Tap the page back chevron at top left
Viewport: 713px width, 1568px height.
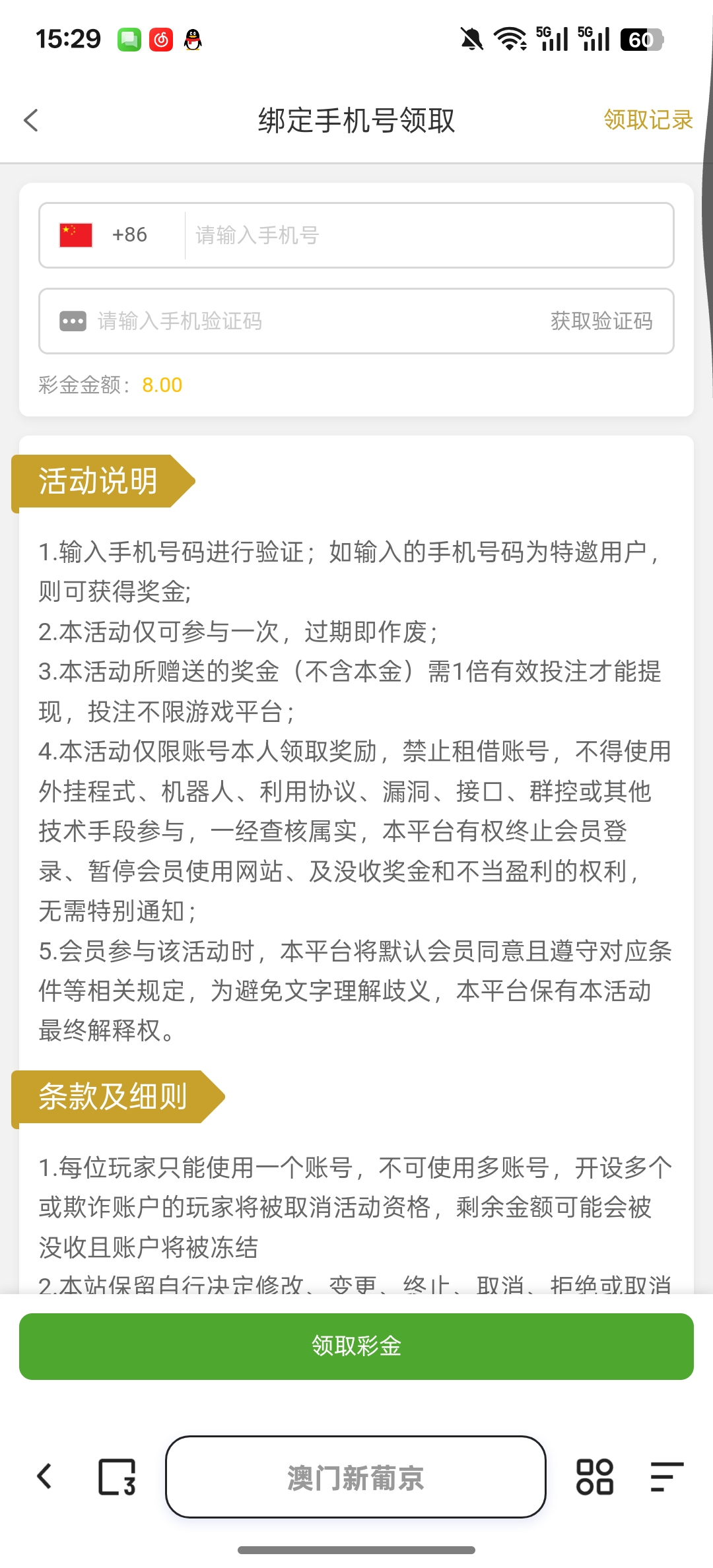(x=31, y=121)
